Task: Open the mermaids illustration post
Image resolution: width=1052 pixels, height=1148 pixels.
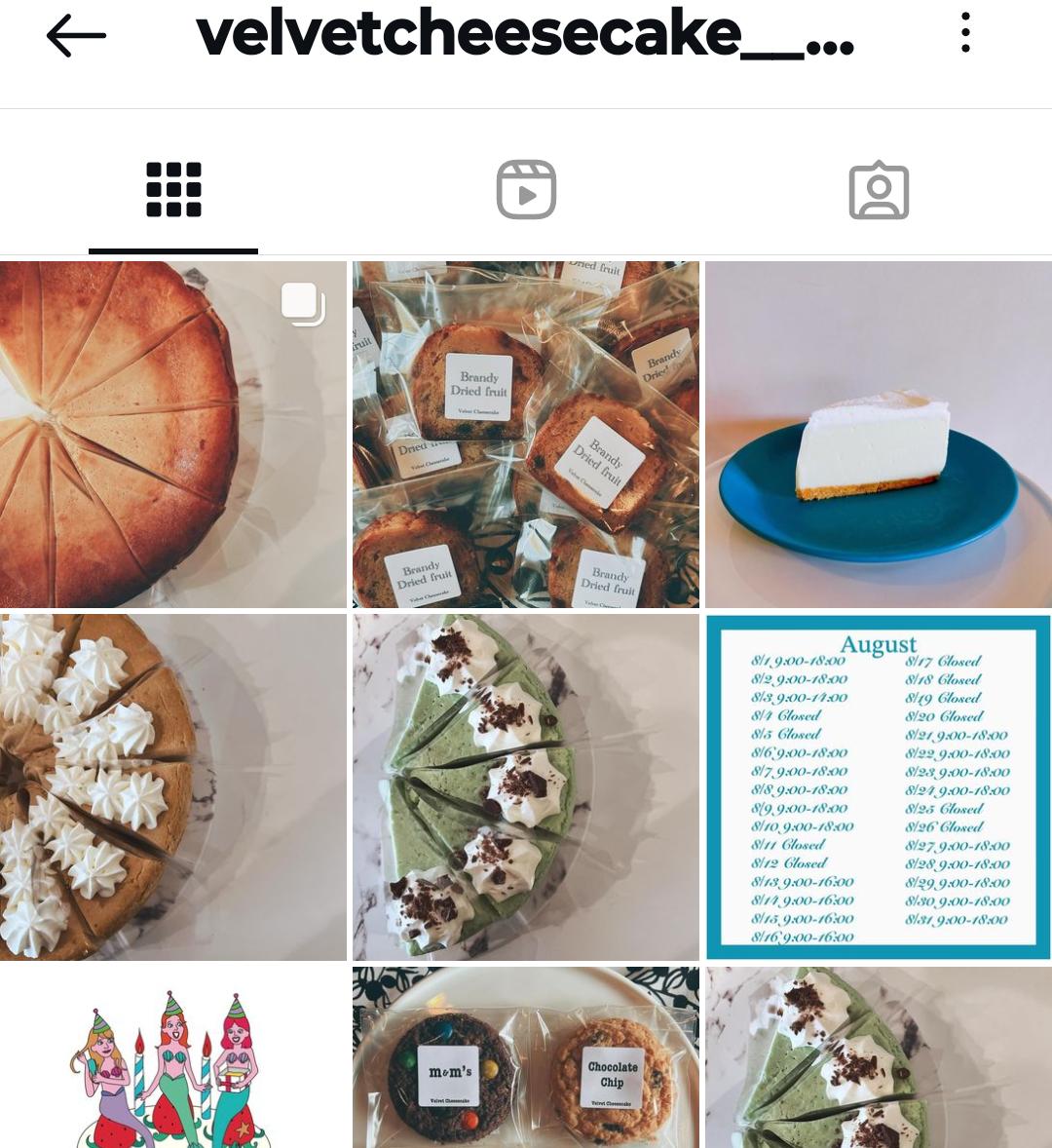Action: pos(172,1057)
